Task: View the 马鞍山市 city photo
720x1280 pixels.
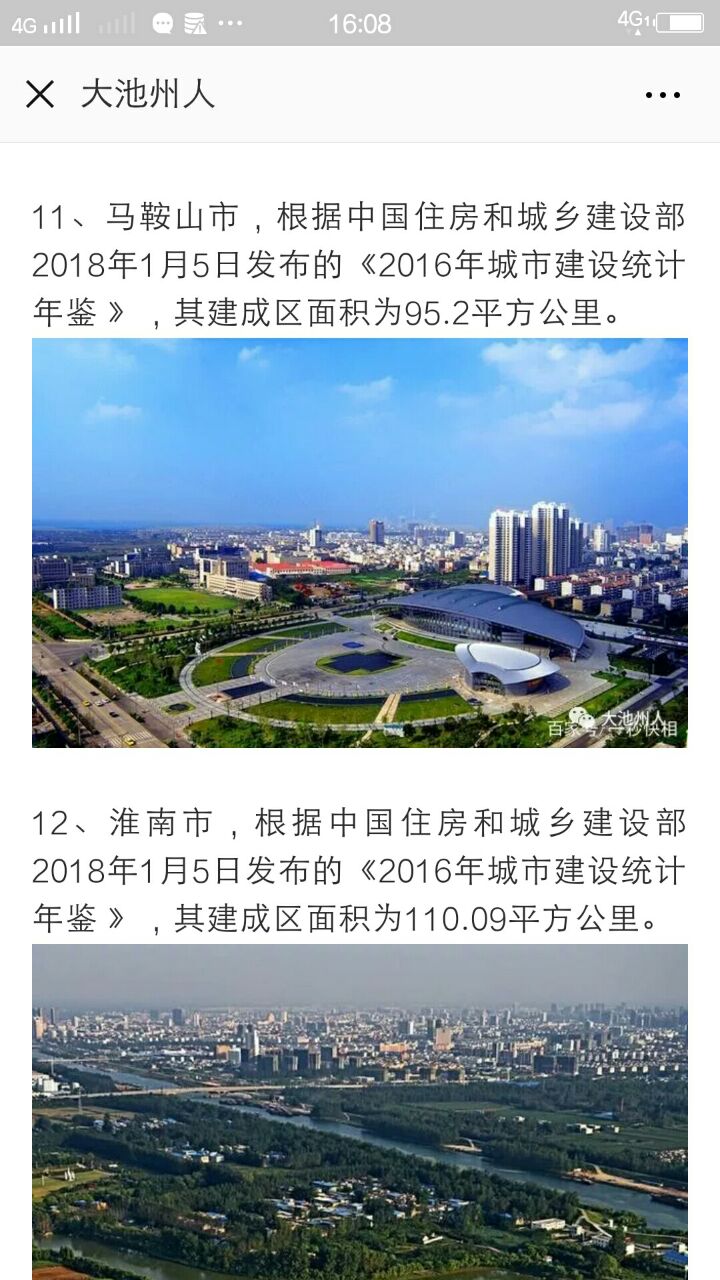Action: (x=360, y=542)
